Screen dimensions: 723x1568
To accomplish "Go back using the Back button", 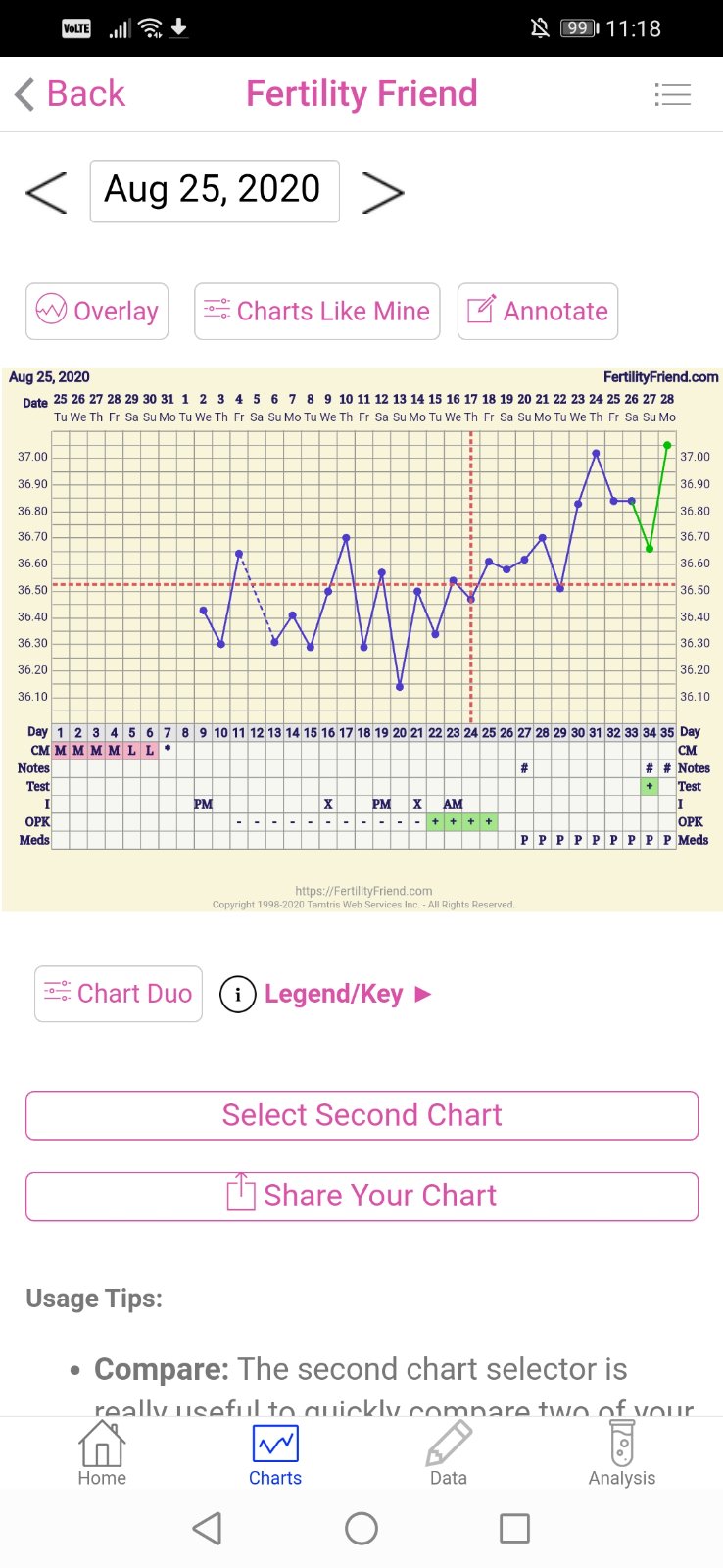I will (71, 94).
